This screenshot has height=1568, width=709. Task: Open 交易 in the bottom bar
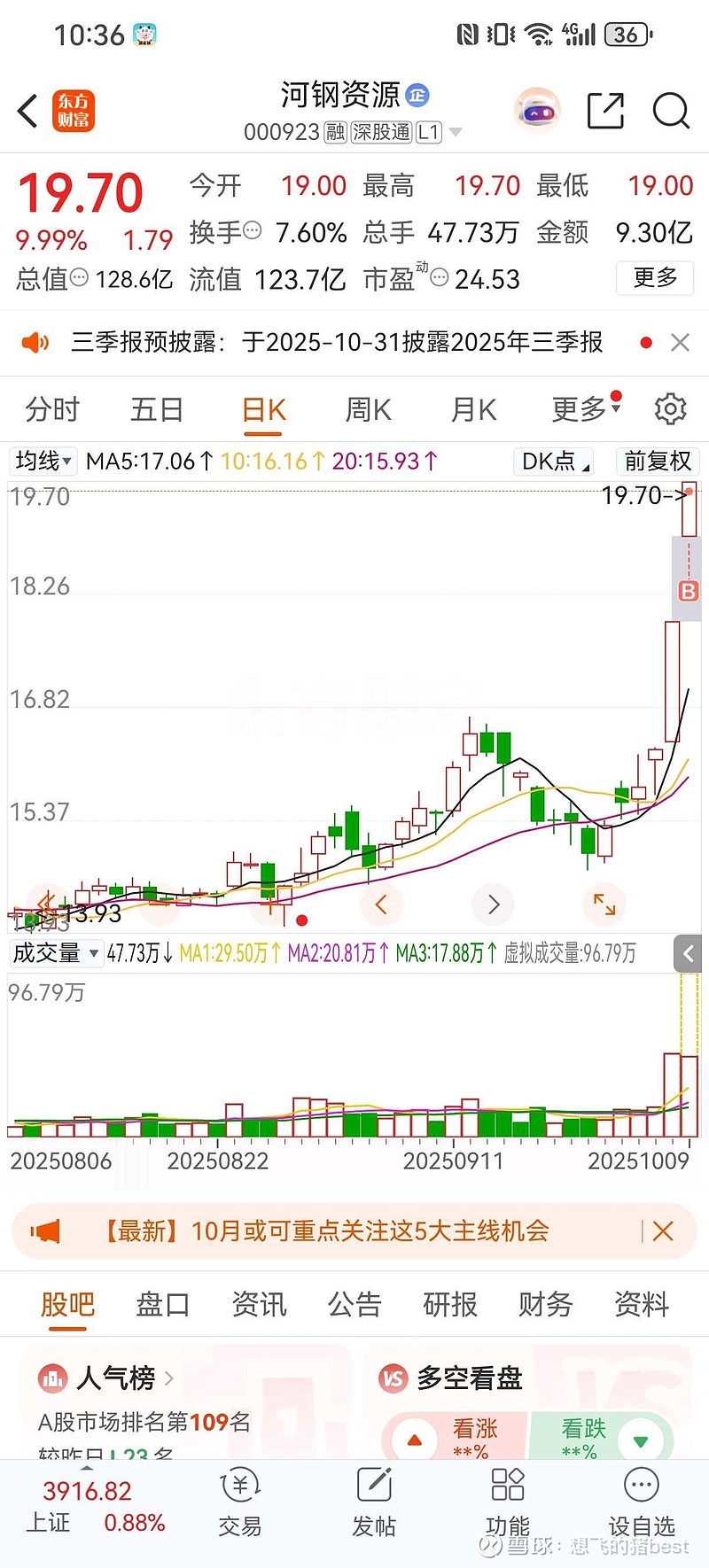point(240,1504)
